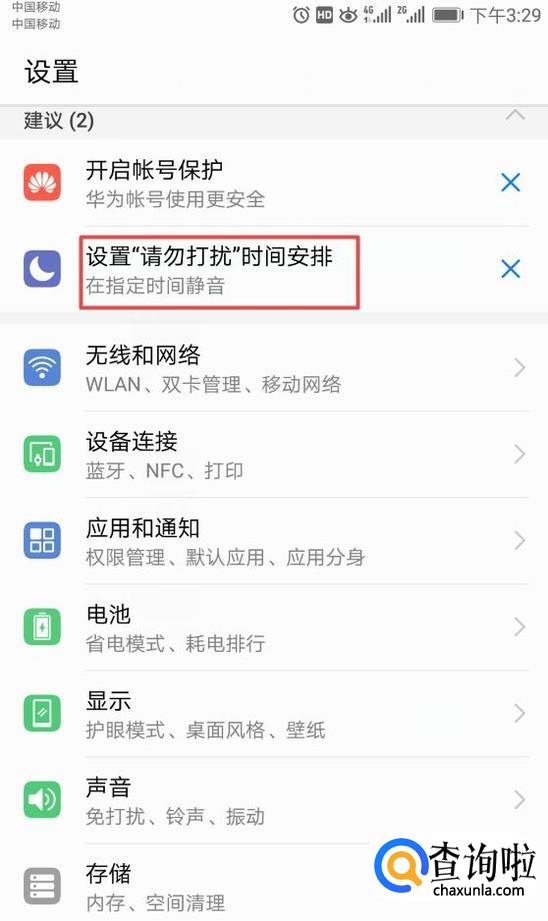Open 设置"请勿打扰"时间安排 suggestion
This screenshot has height=921, width=548.
[274, 270]
